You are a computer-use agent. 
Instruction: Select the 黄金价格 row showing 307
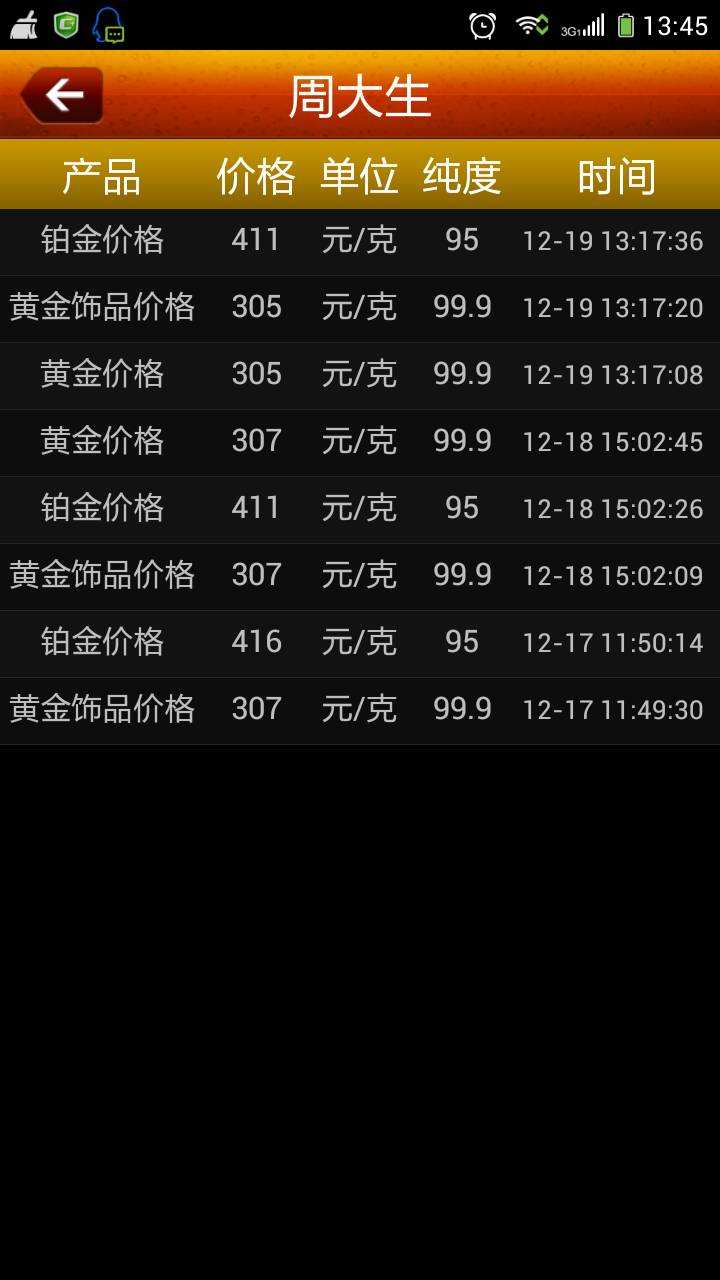tap(100, 441)
